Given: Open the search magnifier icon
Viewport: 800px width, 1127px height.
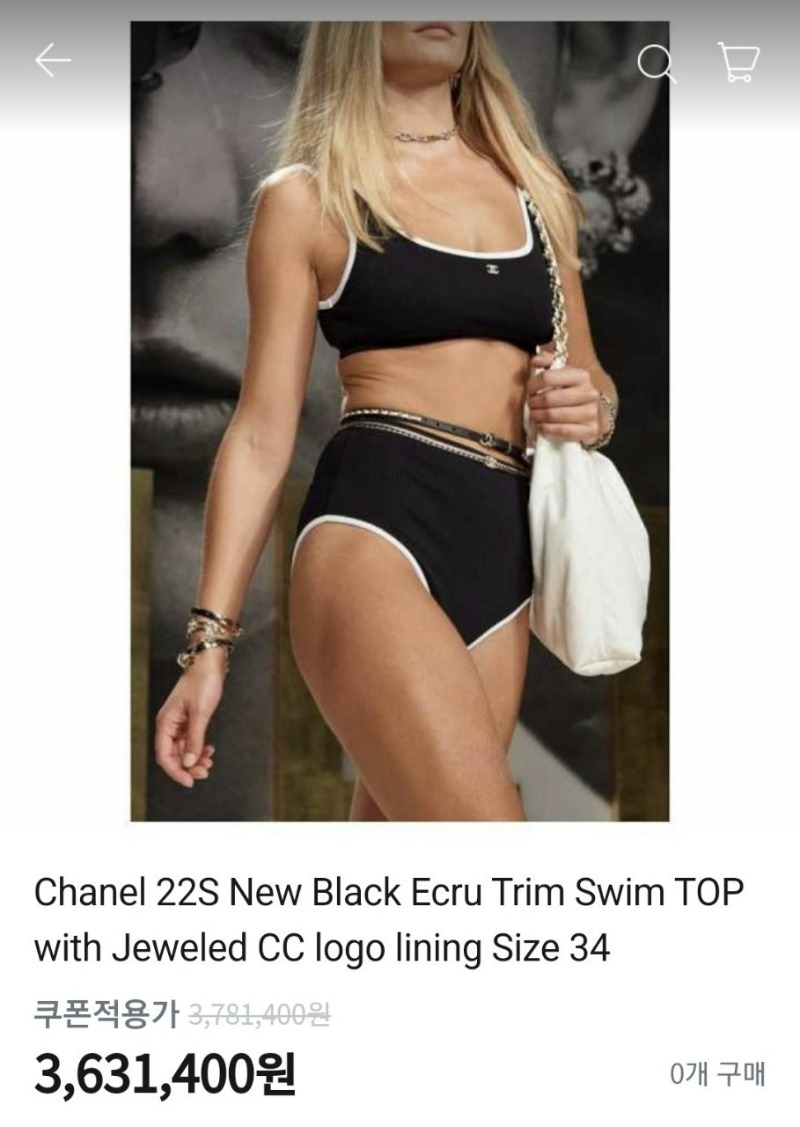Looking at the screenshot, I should pos(656,65).
